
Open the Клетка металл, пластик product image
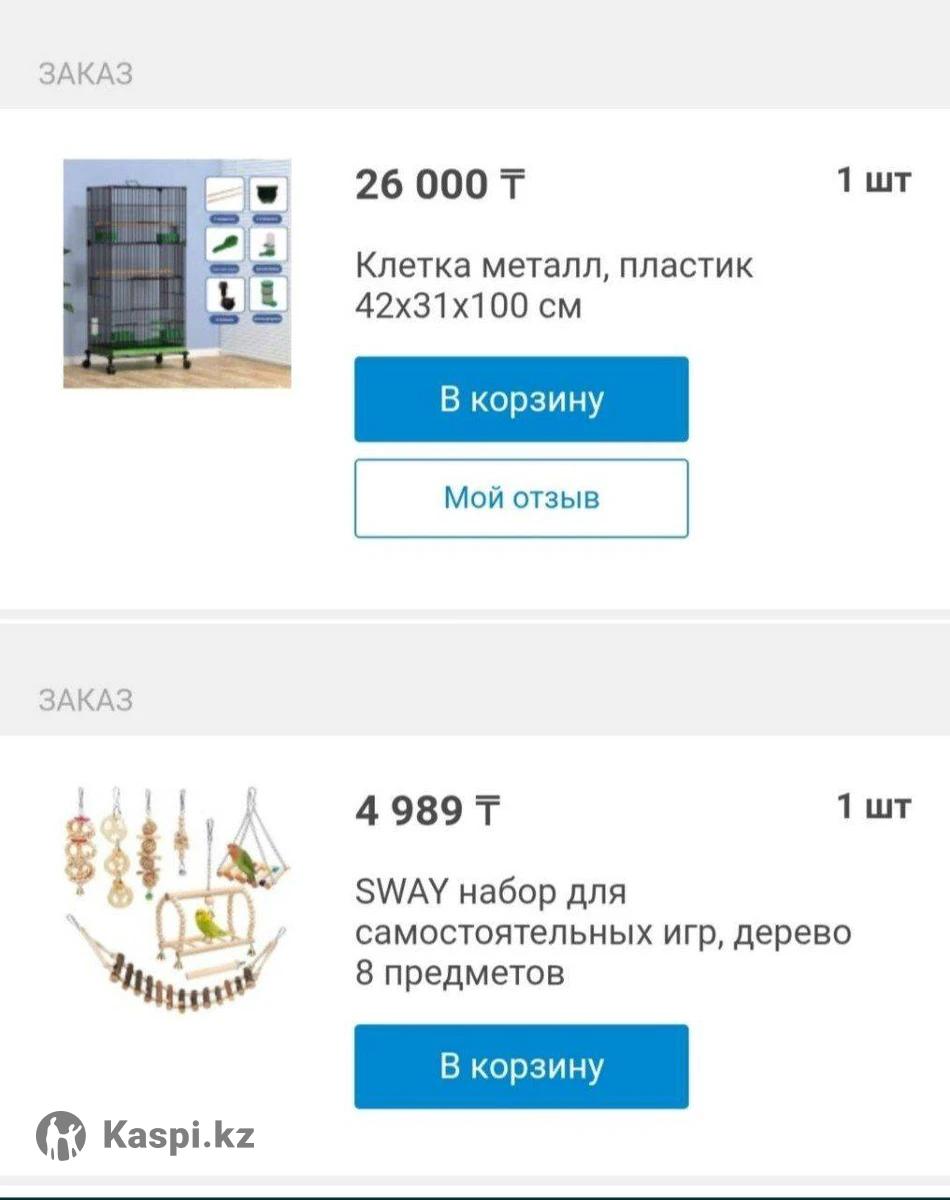tap(177, 273)
